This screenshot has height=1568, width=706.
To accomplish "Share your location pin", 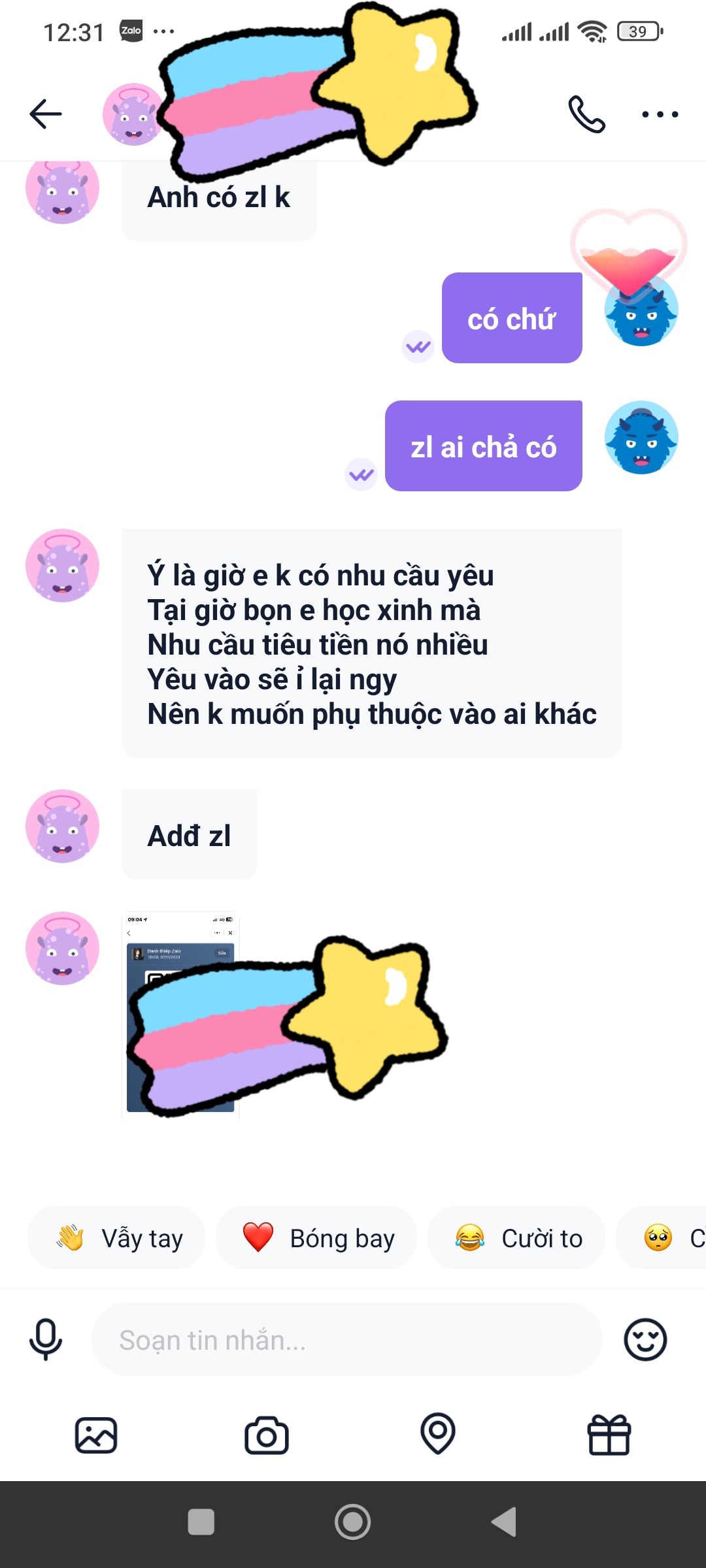I will click(437, 1434).
